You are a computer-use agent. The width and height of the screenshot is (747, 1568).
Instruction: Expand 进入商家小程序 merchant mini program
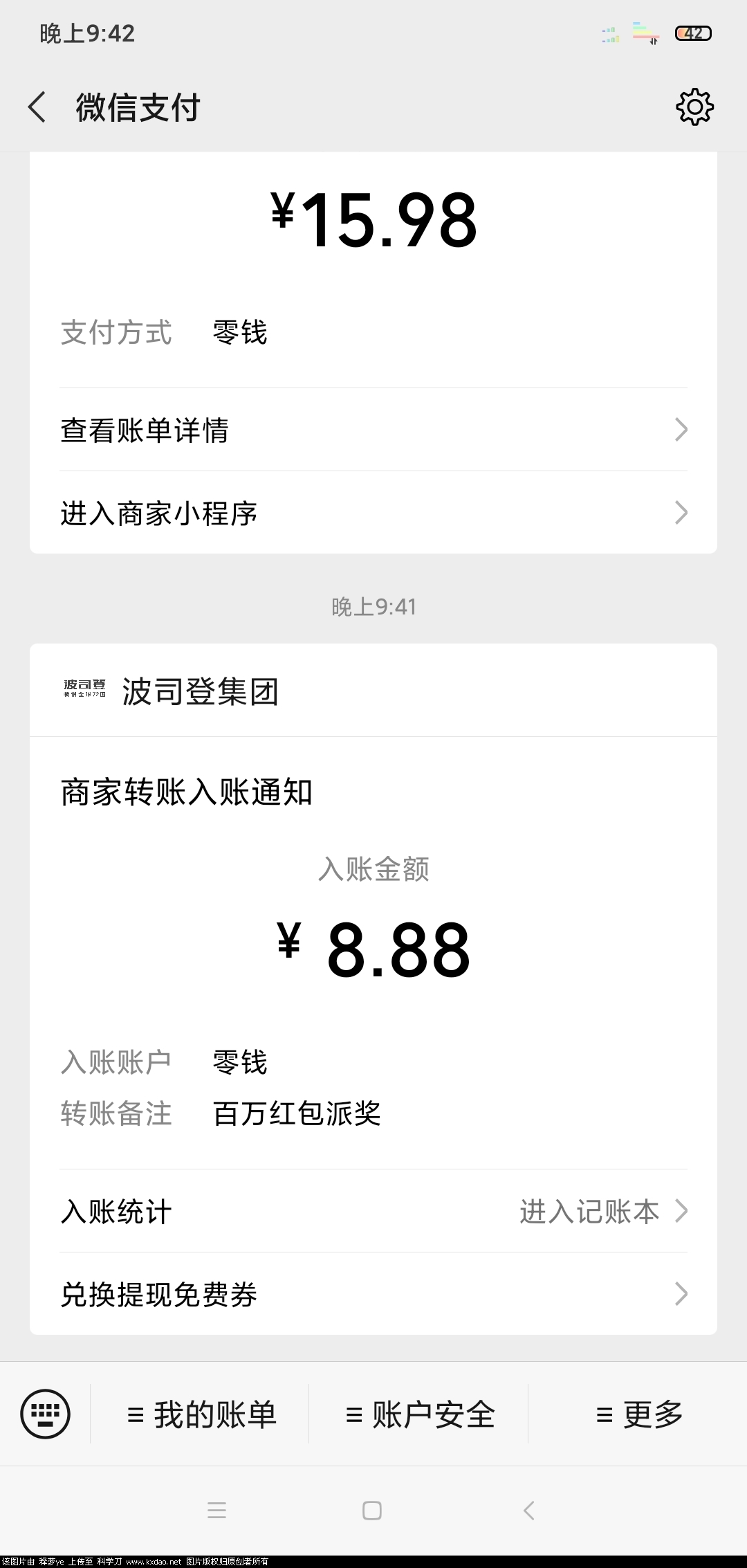pyautogui.click(x=373, y=513)
